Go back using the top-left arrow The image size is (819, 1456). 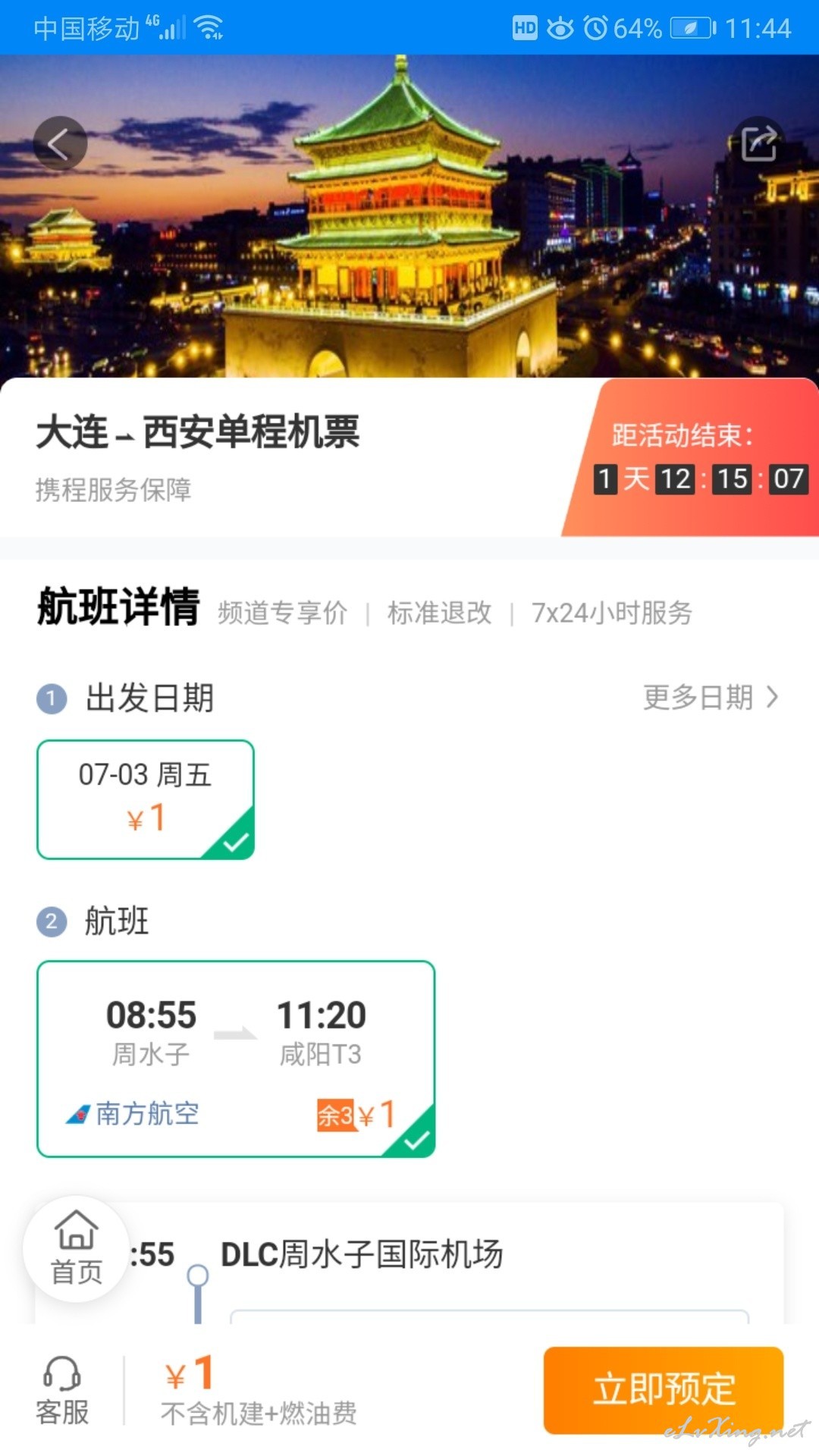(60, 143)
